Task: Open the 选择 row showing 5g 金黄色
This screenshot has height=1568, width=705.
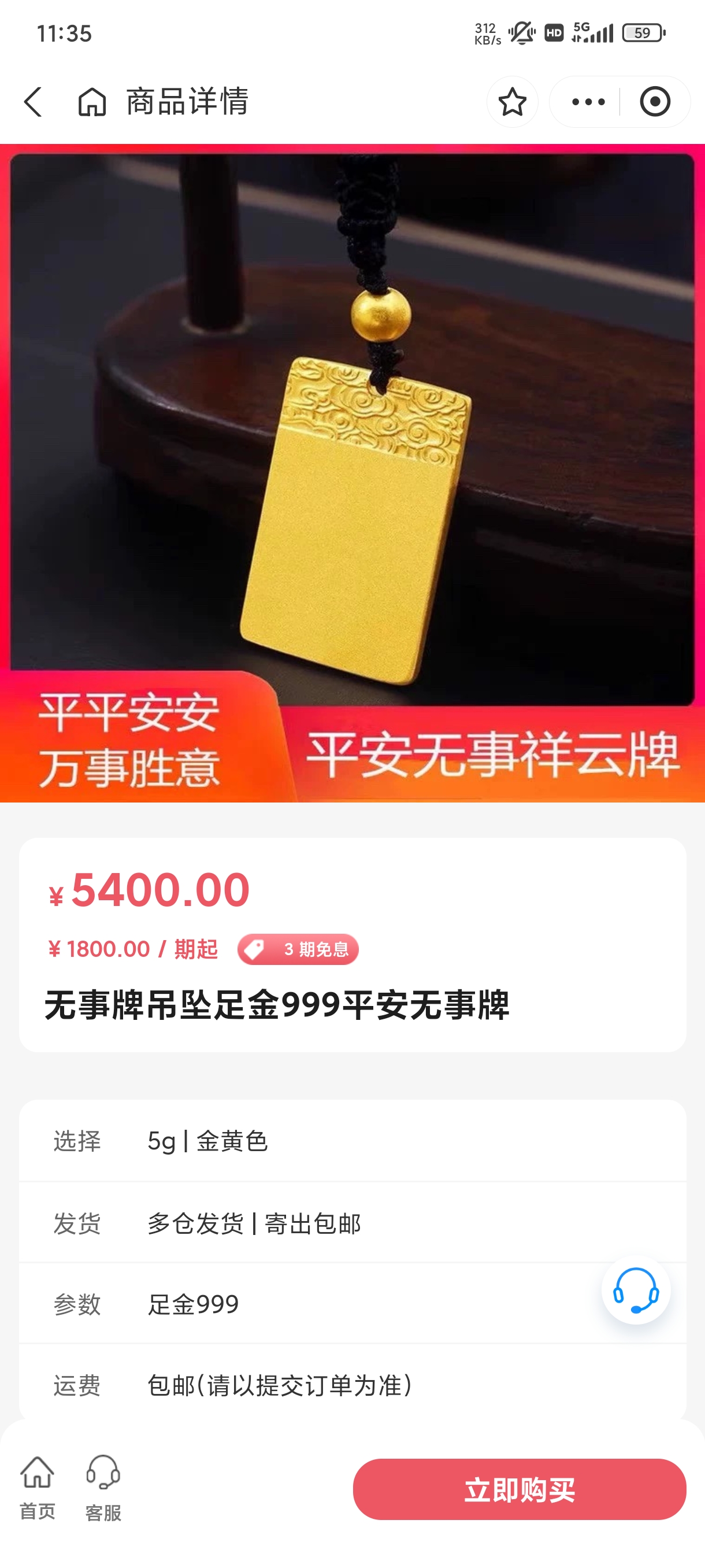Action: pos(352,1141)
